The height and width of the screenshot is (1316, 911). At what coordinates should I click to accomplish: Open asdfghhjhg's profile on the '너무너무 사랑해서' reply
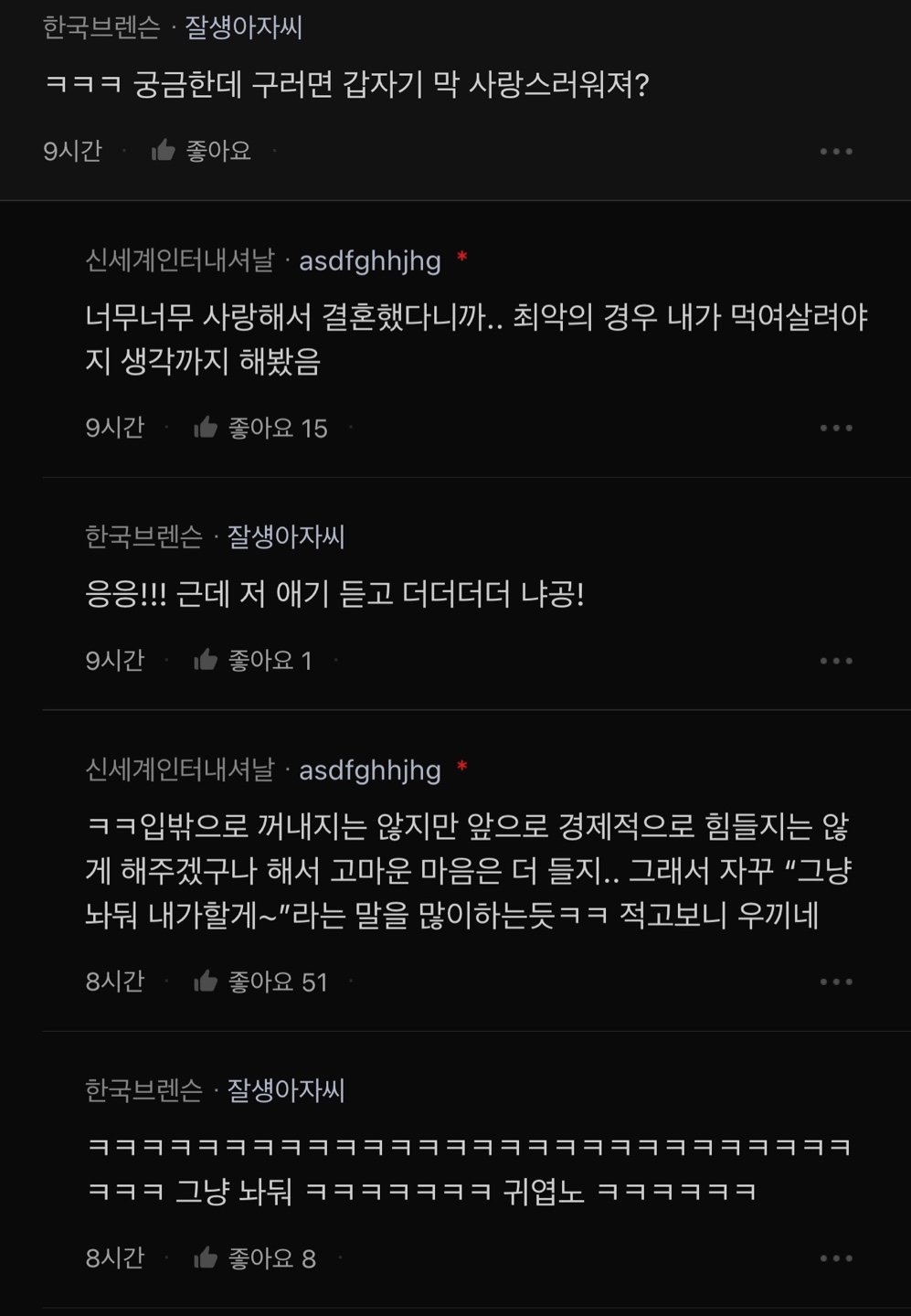click(369, 261)
